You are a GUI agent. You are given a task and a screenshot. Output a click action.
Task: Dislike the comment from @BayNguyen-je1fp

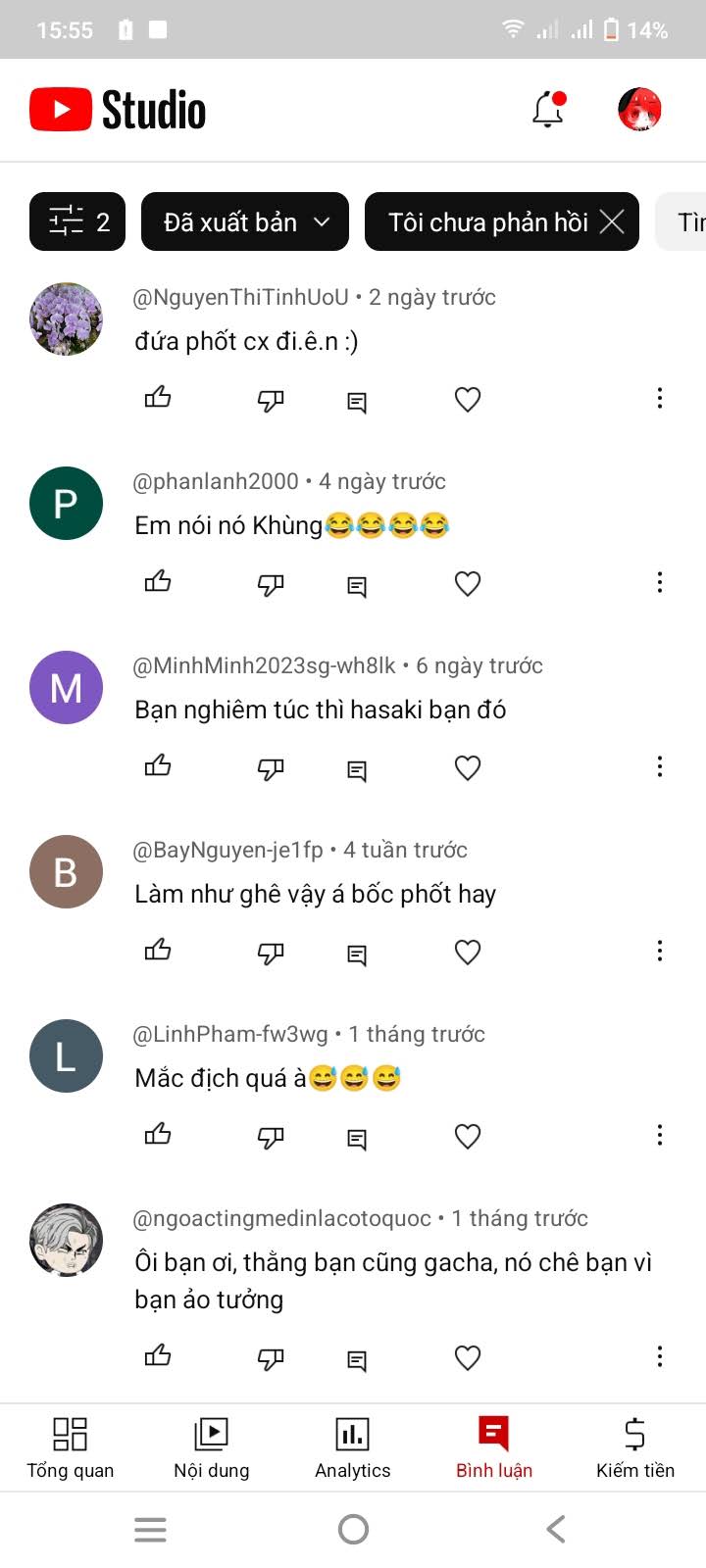(271, 952)
